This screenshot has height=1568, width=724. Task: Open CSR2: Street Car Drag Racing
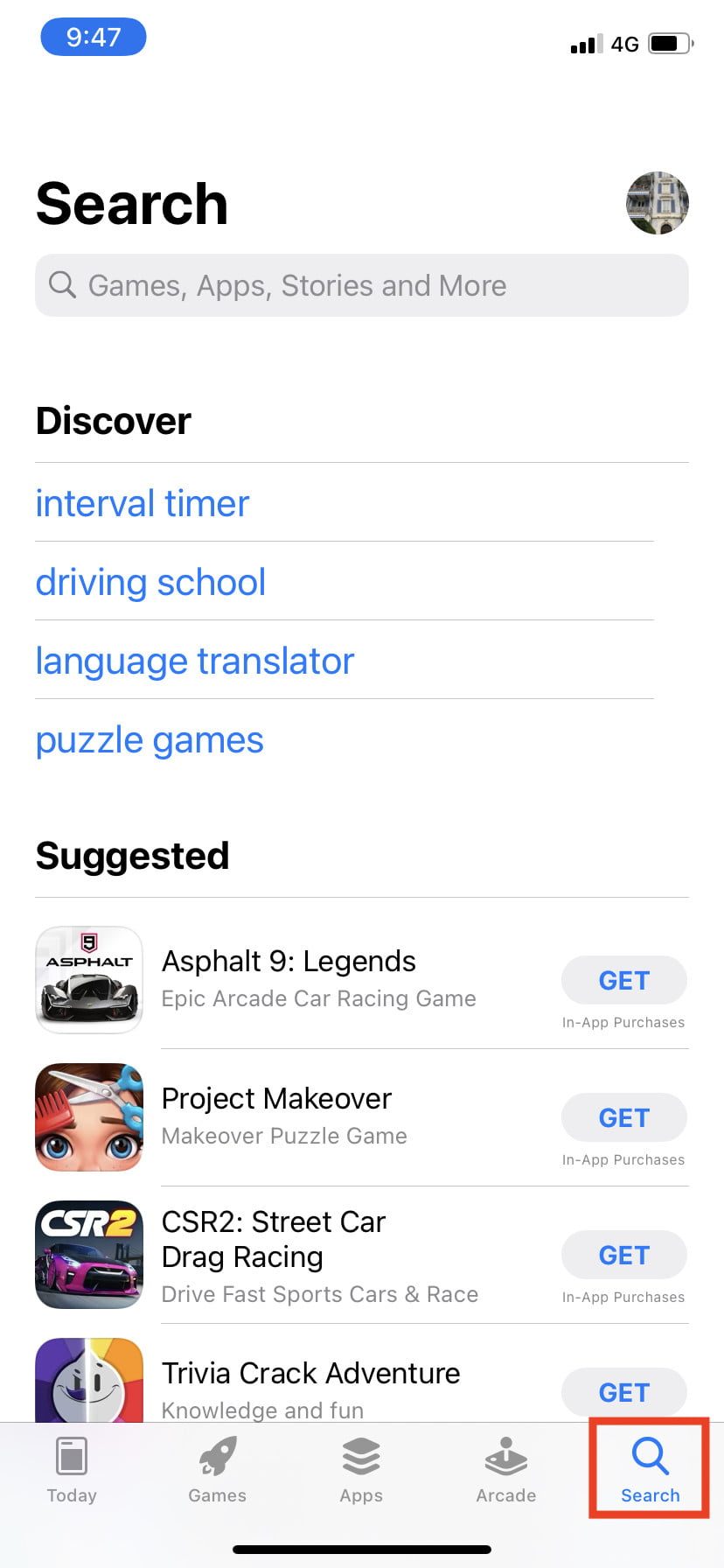point(274,1239)
